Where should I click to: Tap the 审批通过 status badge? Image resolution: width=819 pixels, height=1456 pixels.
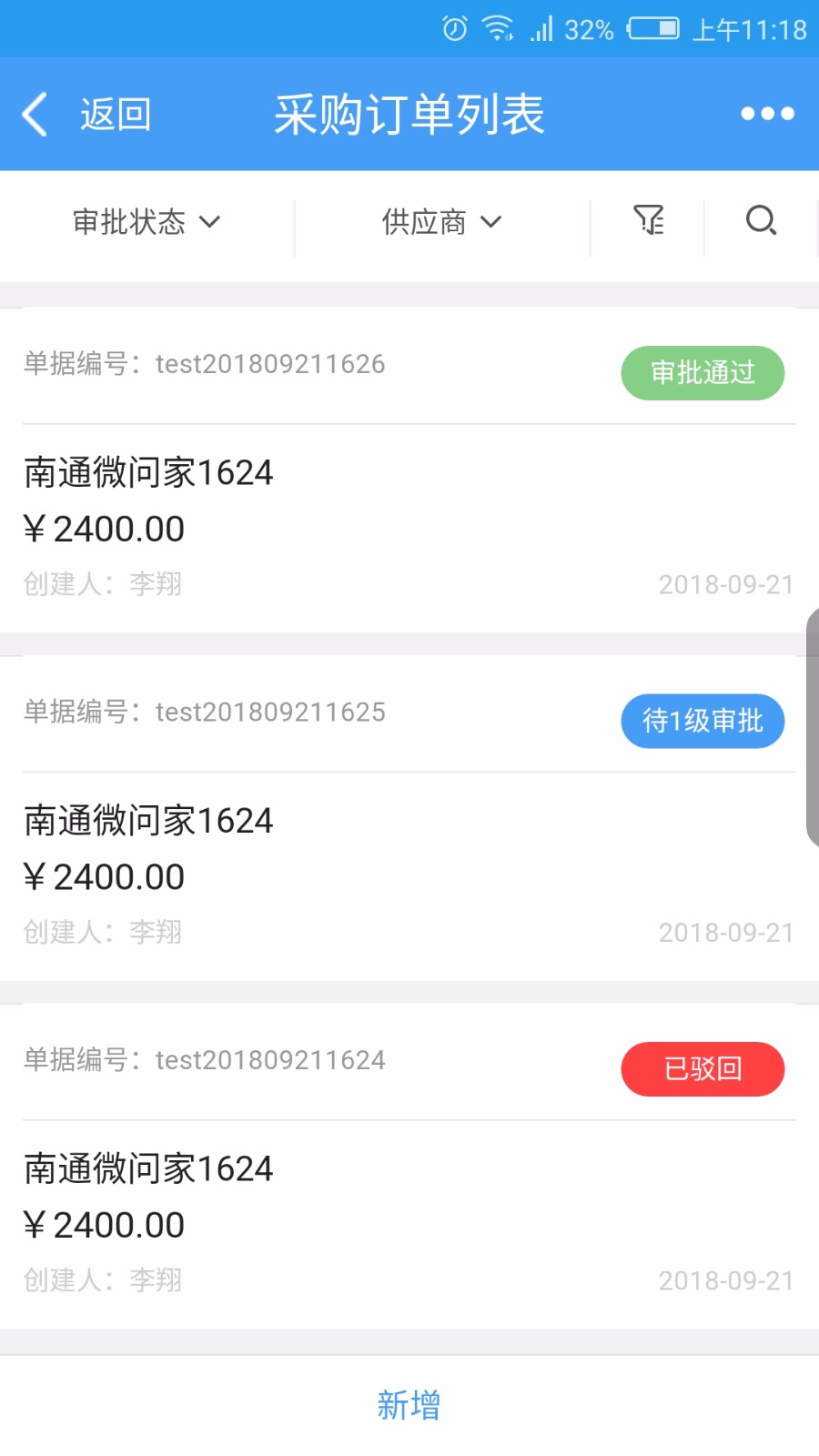703,373
